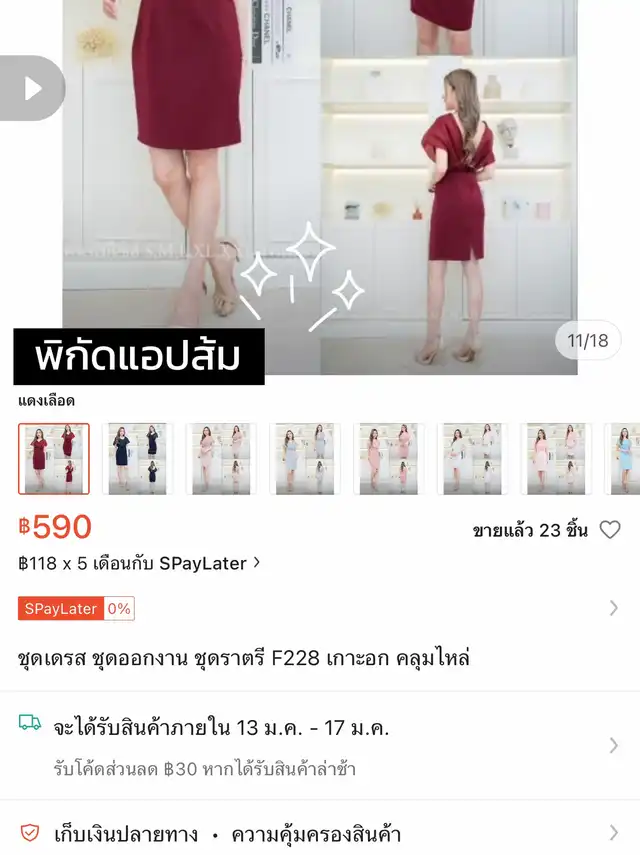Play the product video
Image resolution: width=640 pixels, height=855 pixels.
tap(32, 88)
